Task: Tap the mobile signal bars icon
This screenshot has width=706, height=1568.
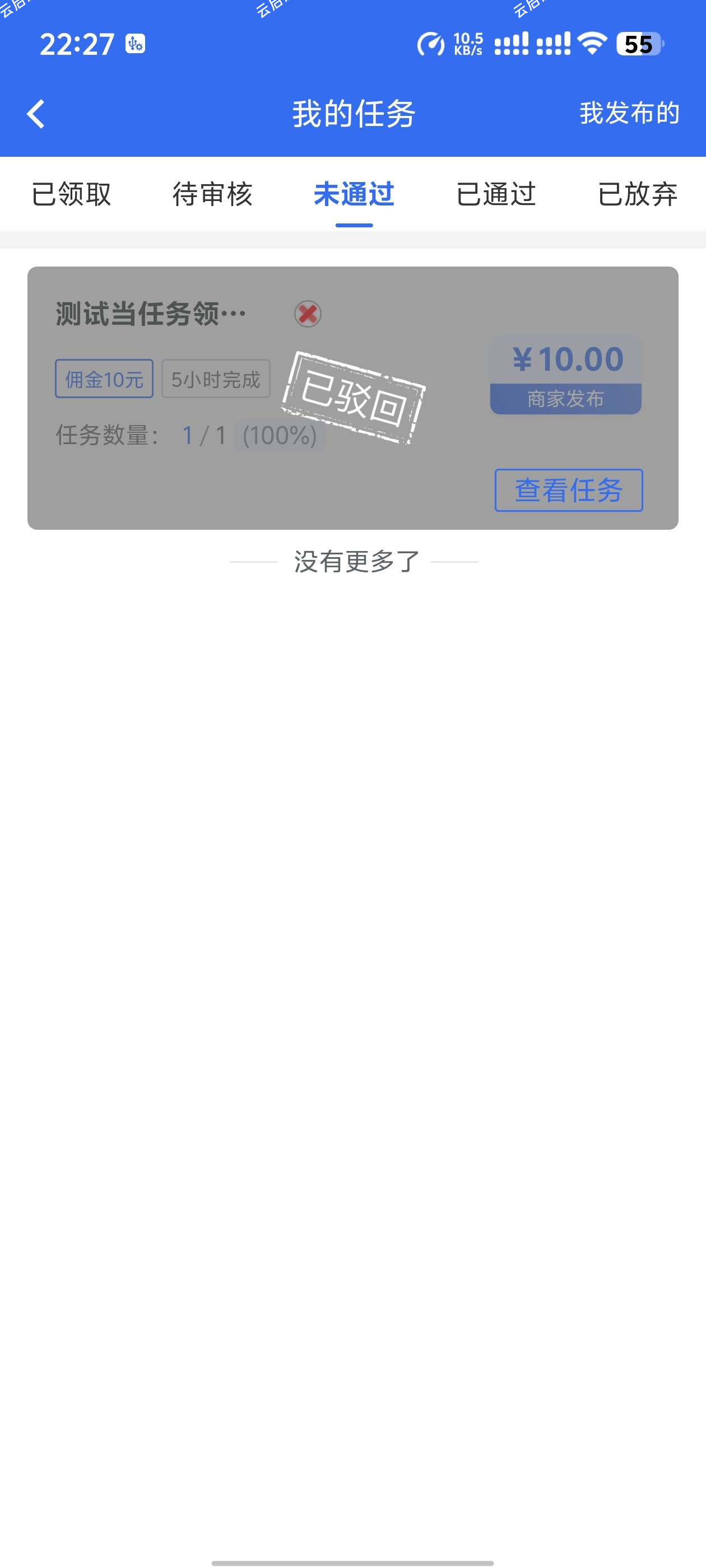Action: (x=515, y=44)
